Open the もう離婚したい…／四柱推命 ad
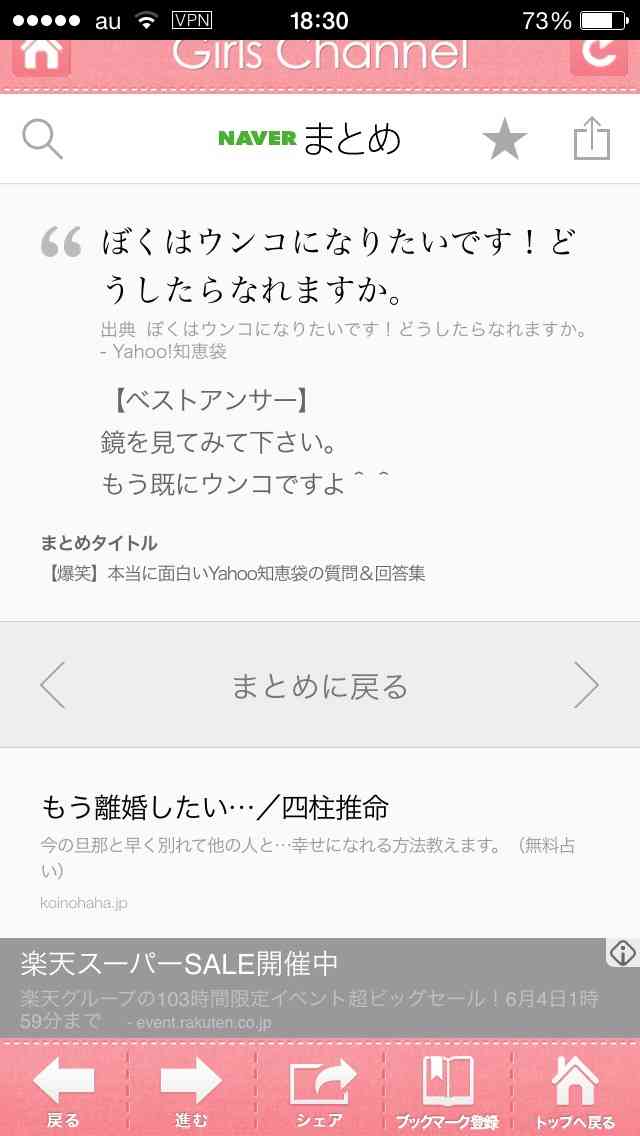 tap(214, 806)
